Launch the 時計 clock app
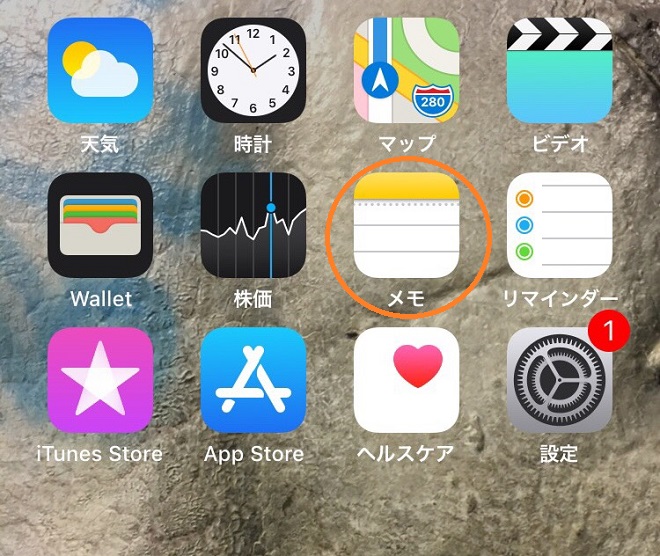 pos(253,70)
